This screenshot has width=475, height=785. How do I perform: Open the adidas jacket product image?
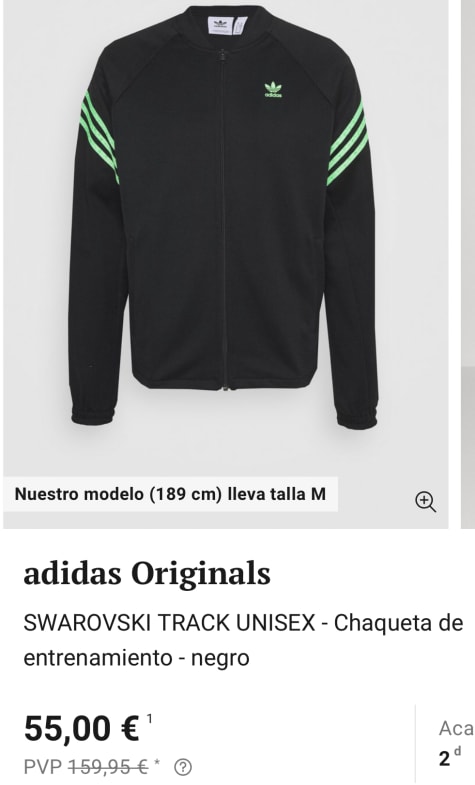point(226,264)
